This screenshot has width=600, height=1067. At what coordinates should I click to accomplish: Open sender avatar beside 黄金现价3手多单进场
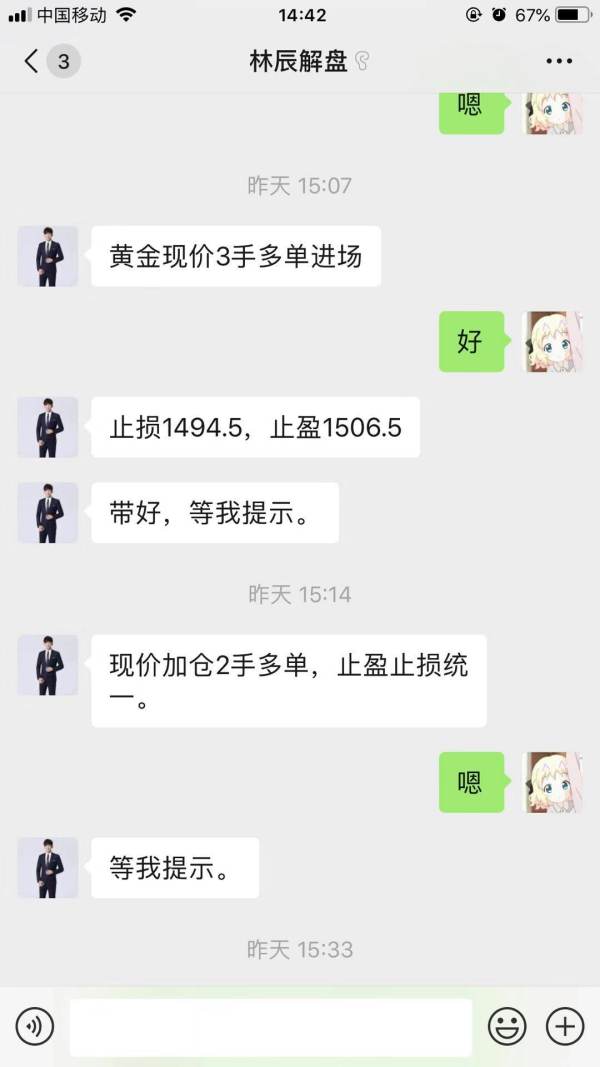coord(48,256)
